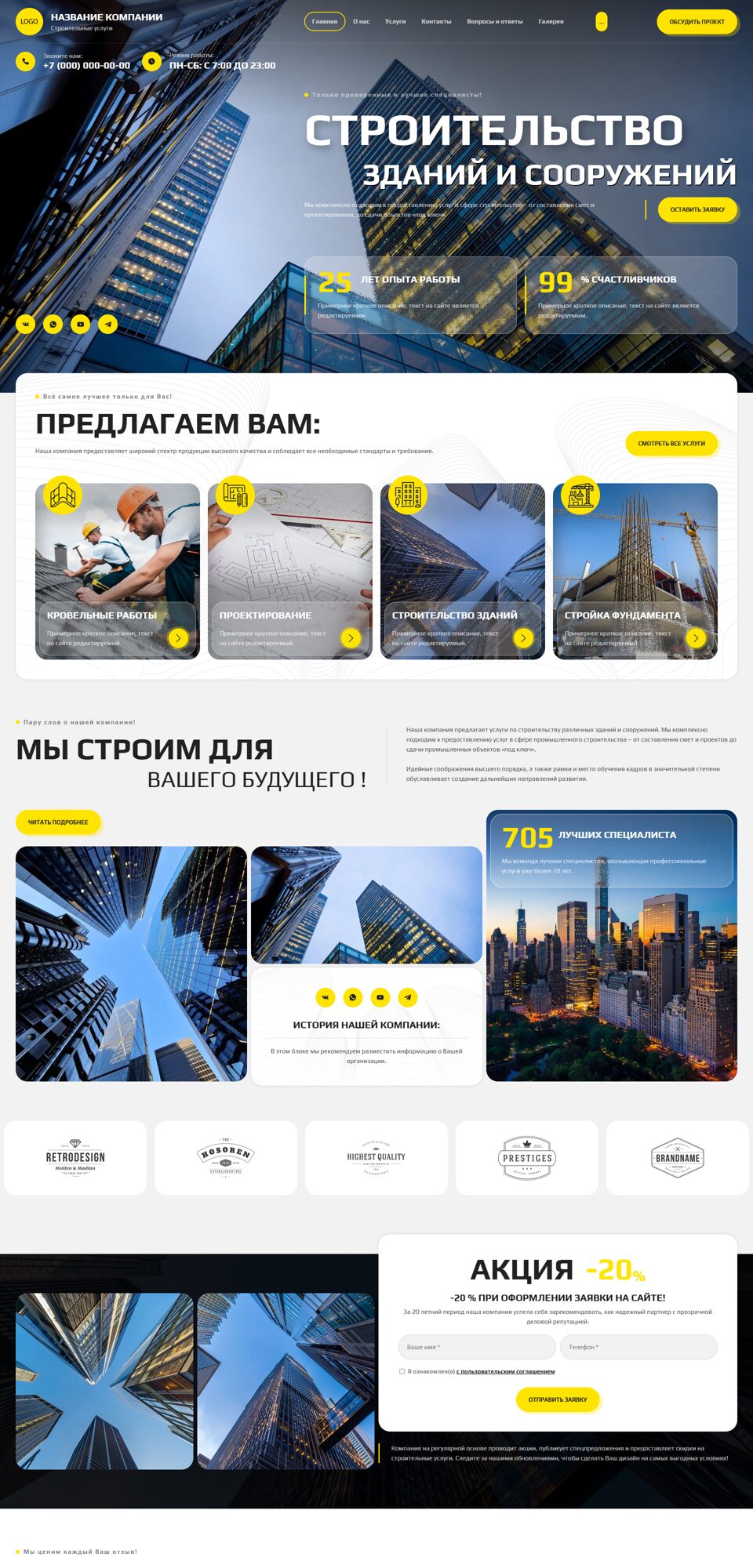The height and width of the screenshot is (1568, 753).
Task: Tap Смотреть все услуги
Action: pos(671,443)
